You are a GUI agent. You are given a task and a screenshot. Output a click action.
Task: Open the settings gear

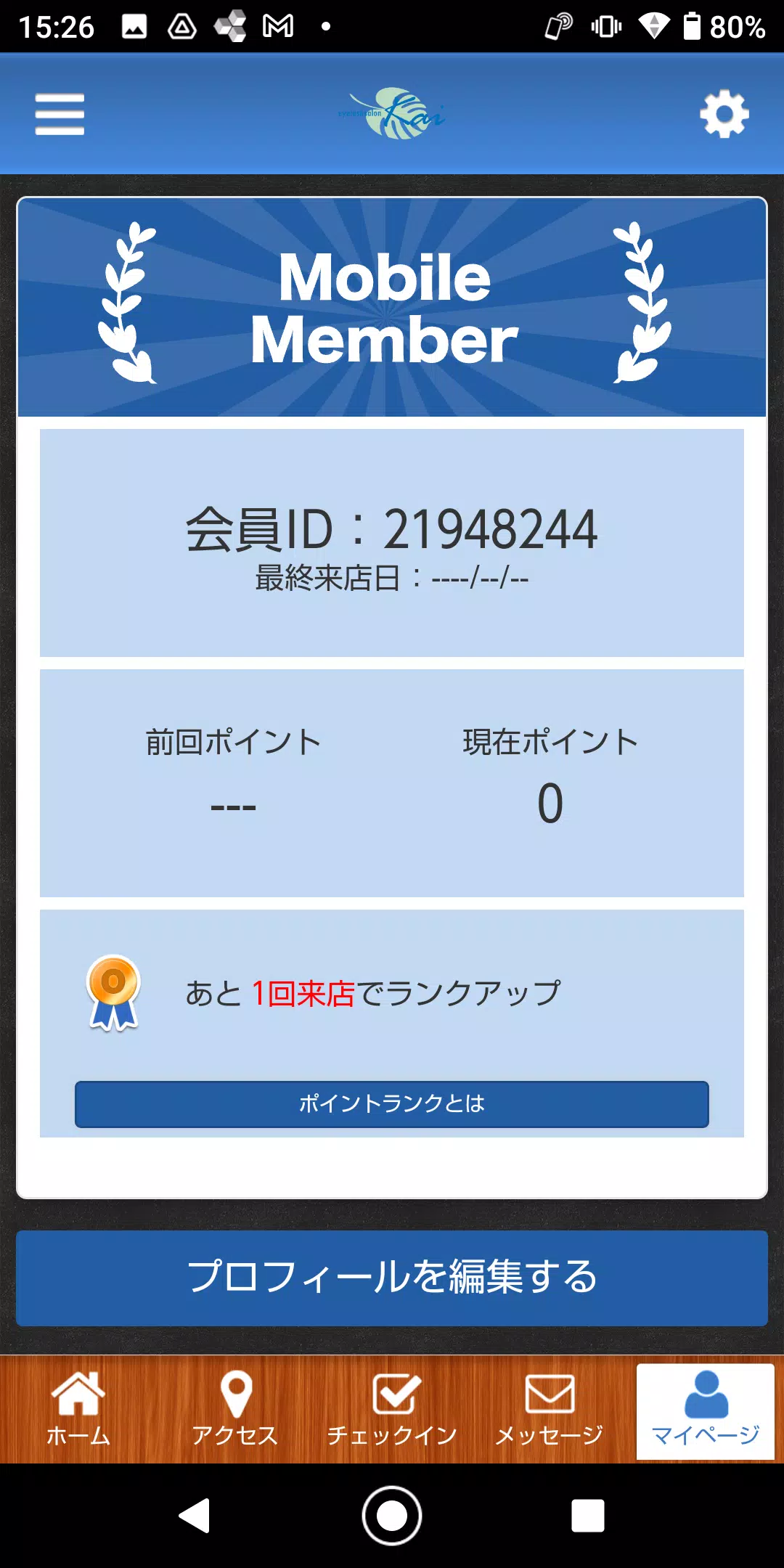(723, 114)
